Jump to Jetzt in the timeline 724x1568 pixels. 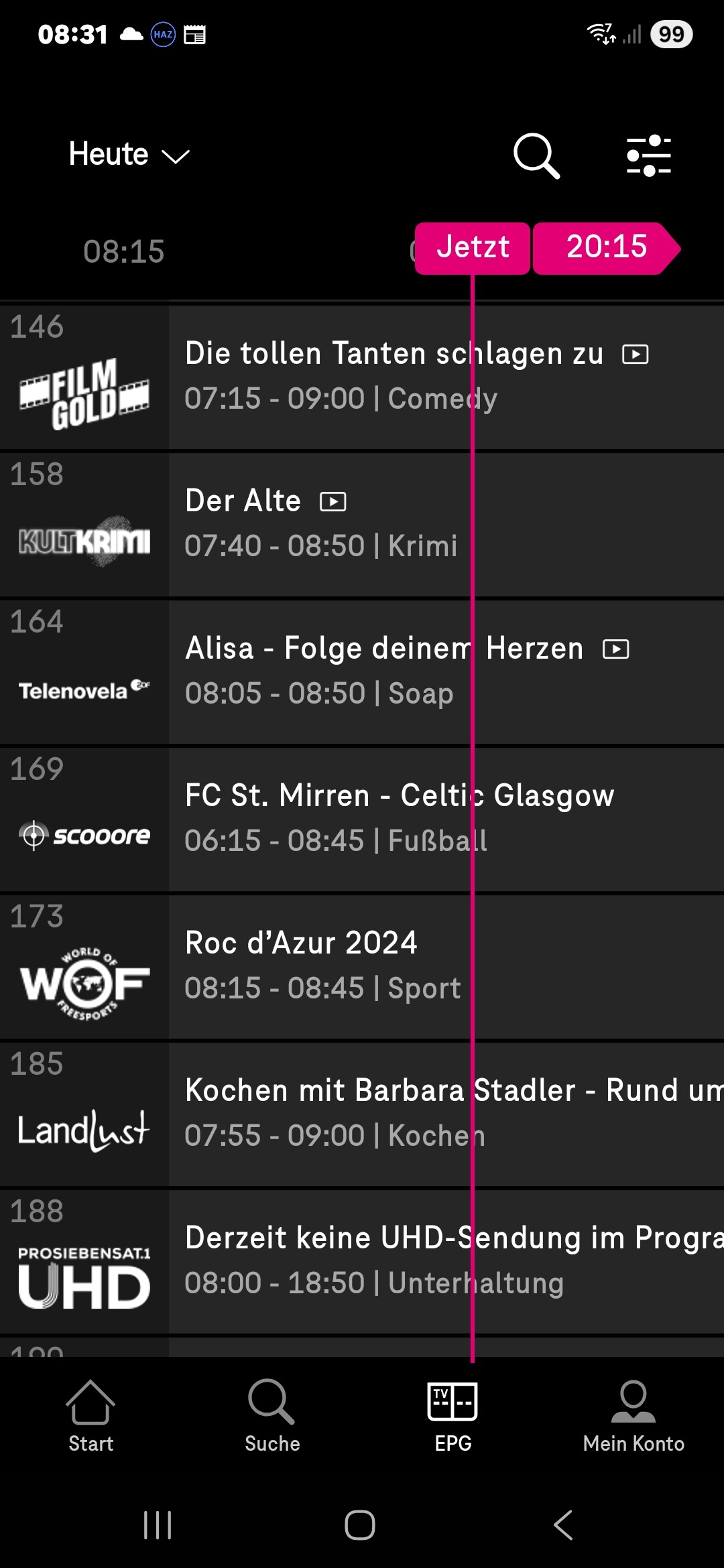point(473,247)
